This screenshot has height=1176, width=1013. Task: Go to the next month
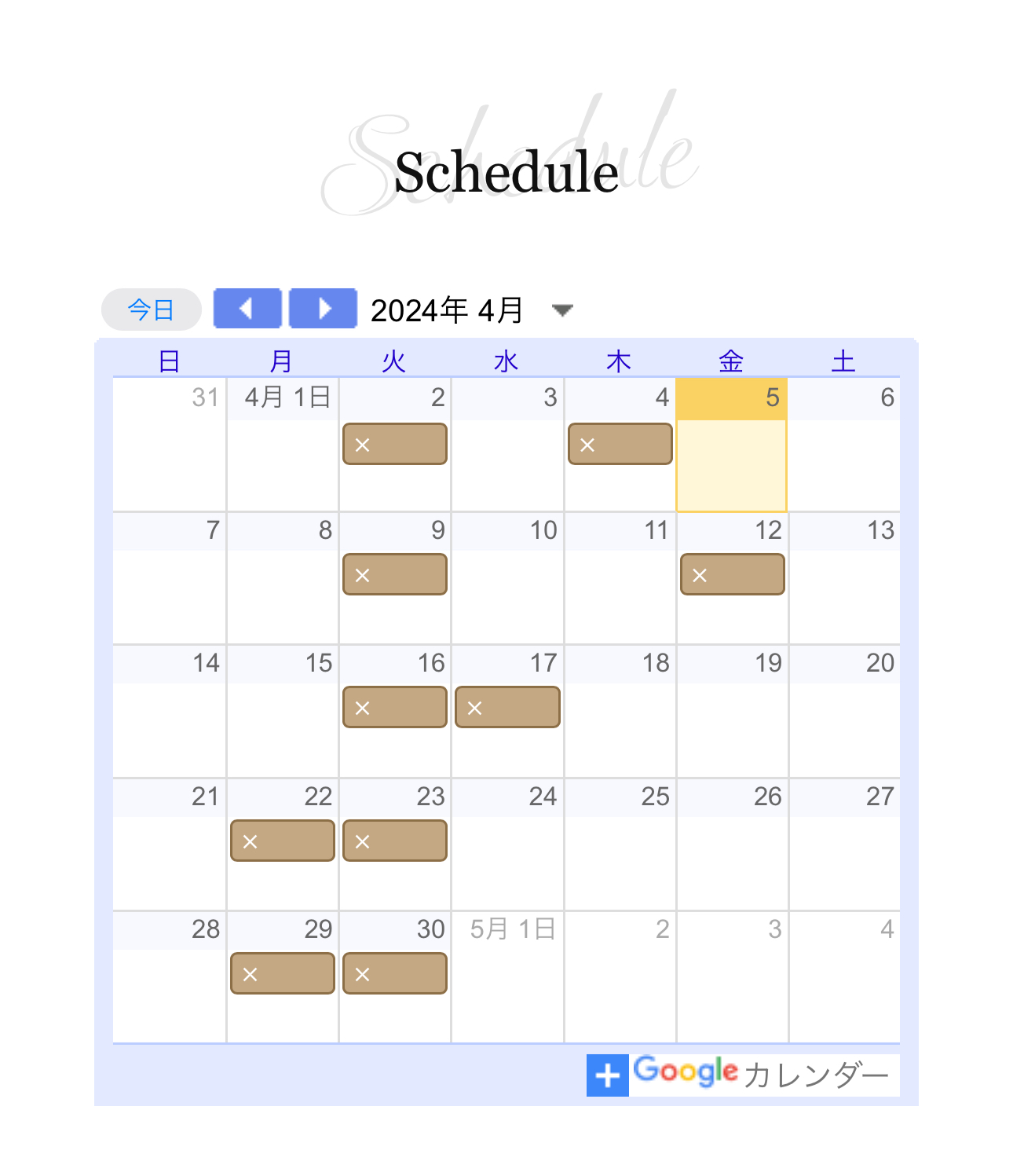click(323, 308)
